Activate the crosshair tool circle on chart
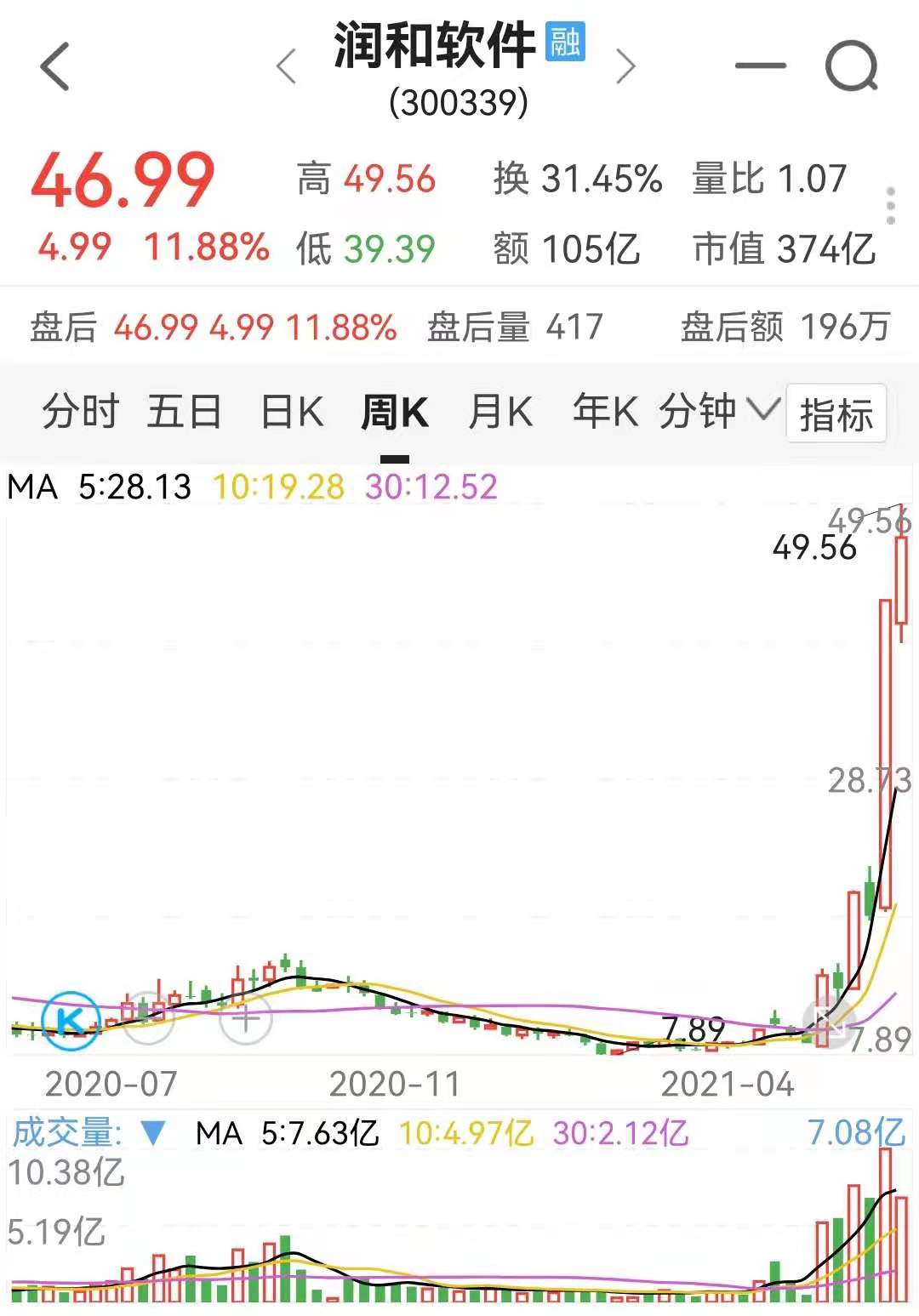The height and width of the screenshot is (1316, 919). pyautogui.click(x=245, y=1019)
